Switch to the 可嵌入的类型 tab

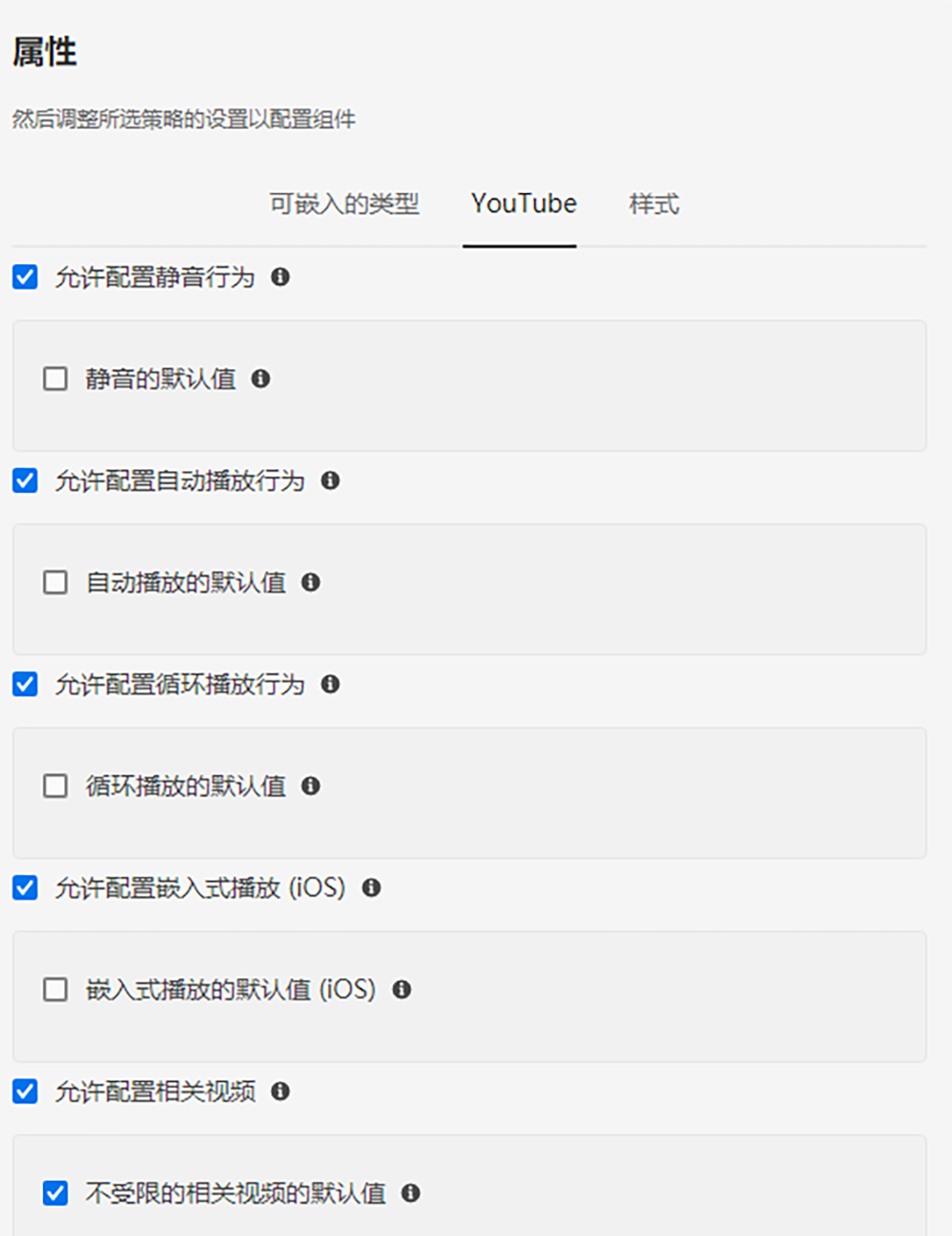(x=344, y=205)
